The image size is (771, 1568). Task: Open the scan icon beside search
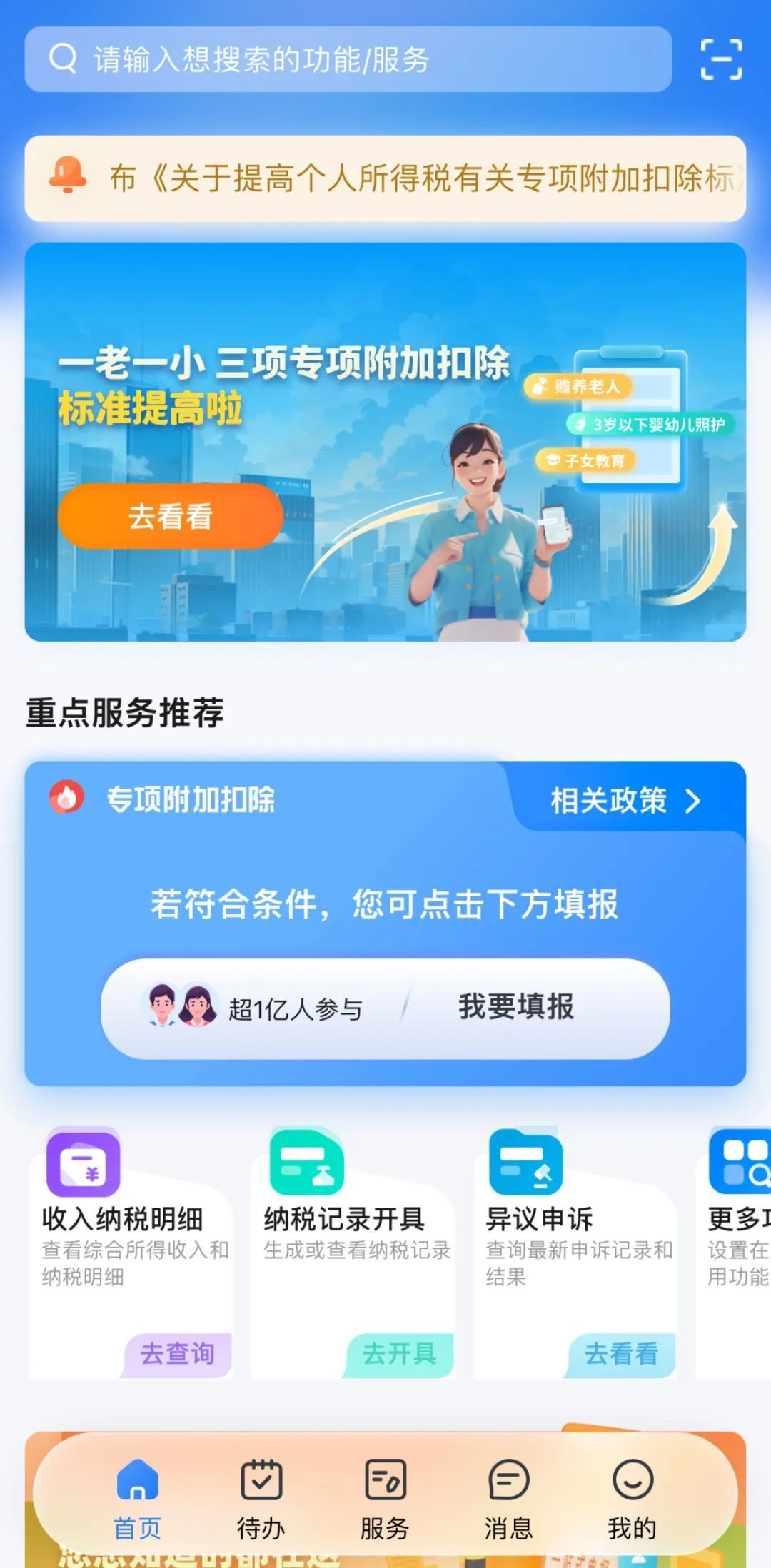tap(721, 59)
